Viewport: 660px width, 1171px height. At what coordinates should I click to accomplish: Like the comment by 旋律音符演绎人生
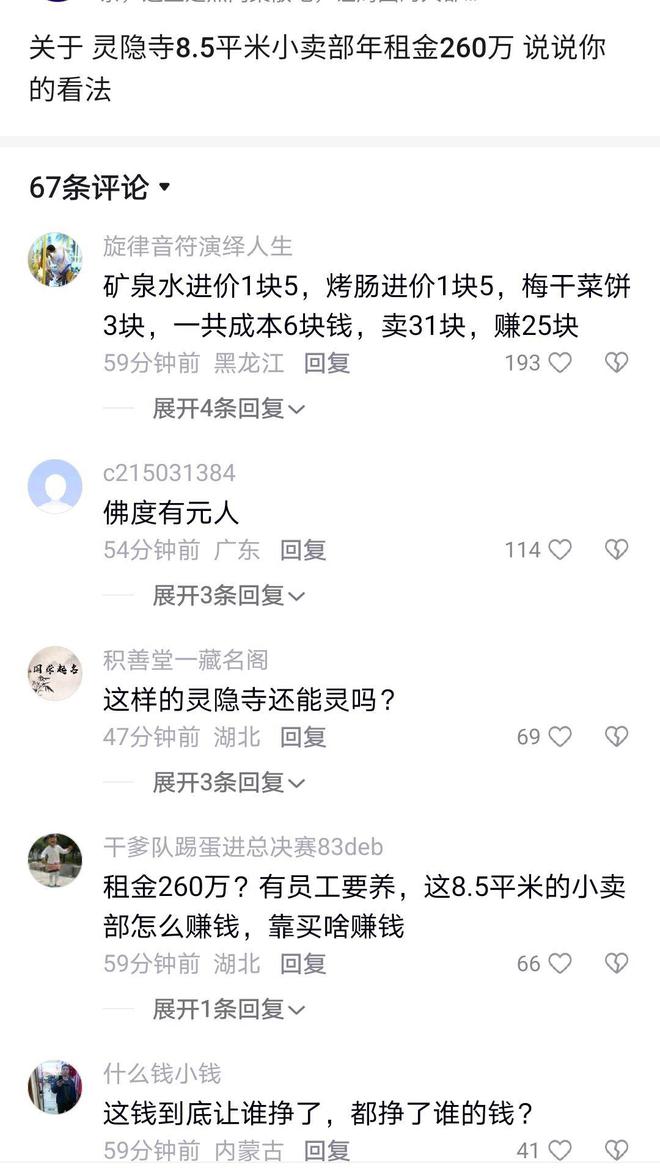click(559, 363)
